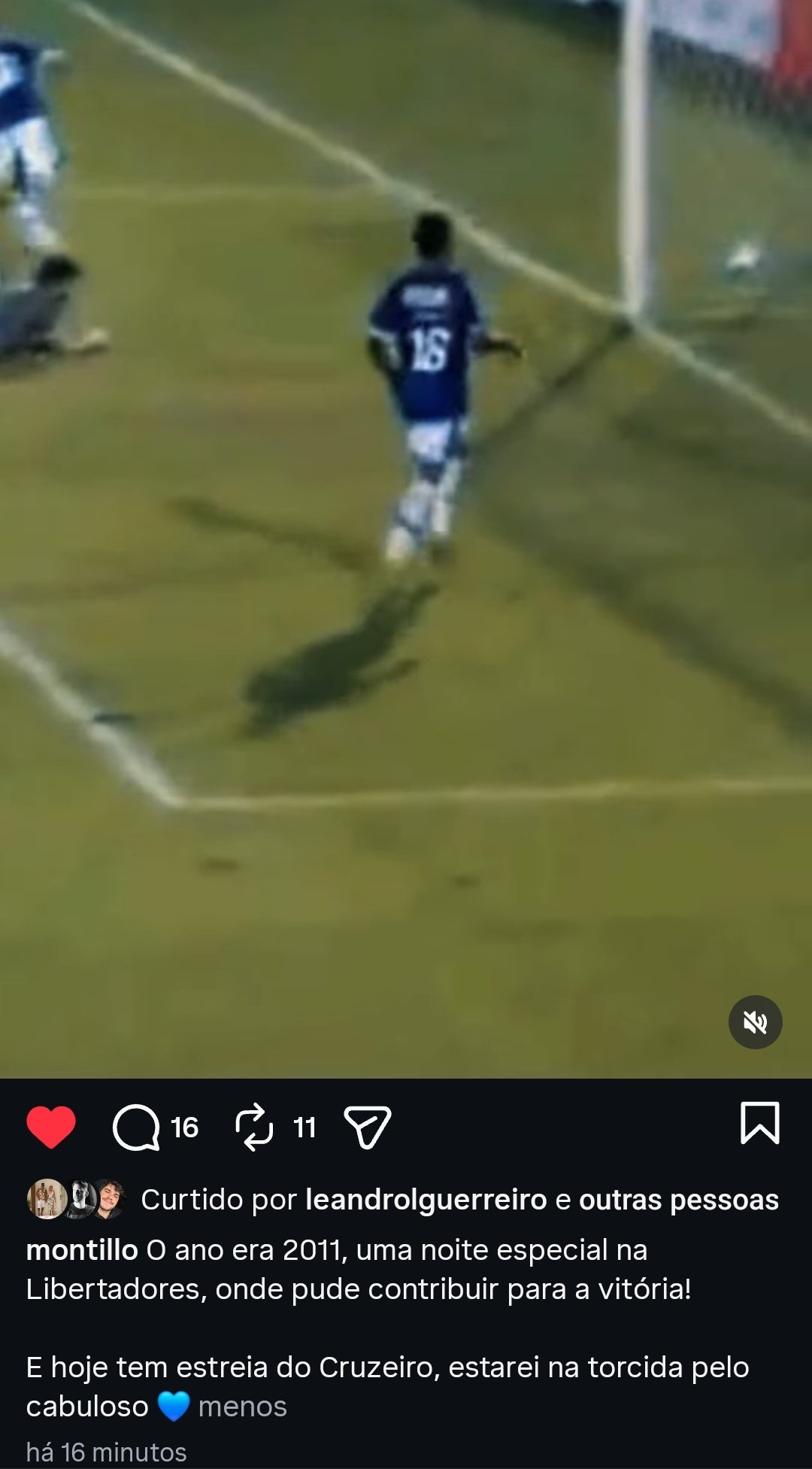View the outras pessoas who liked this
812x1469 pixels.
(678, 1200)
